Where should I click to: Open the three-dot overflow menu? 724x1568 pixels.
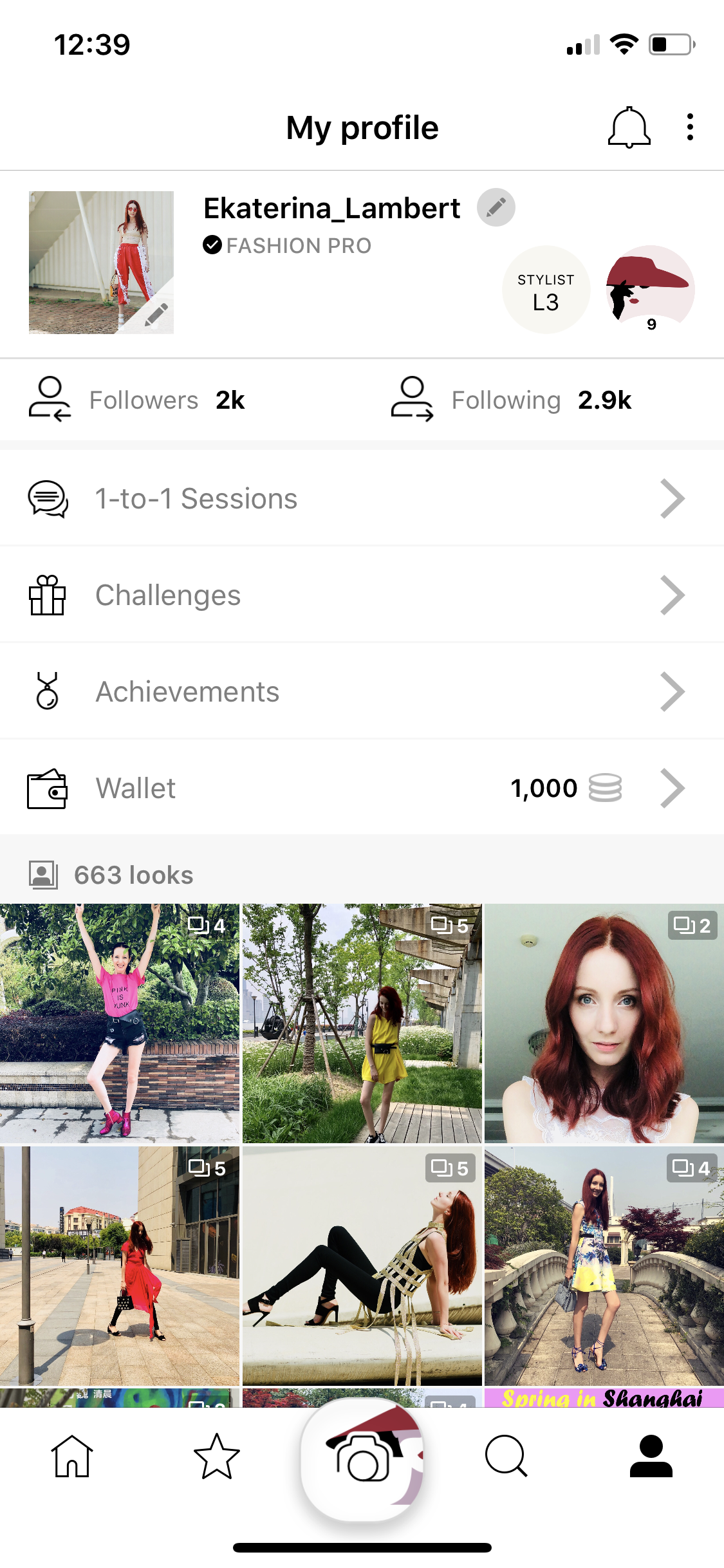pos(690,127)
